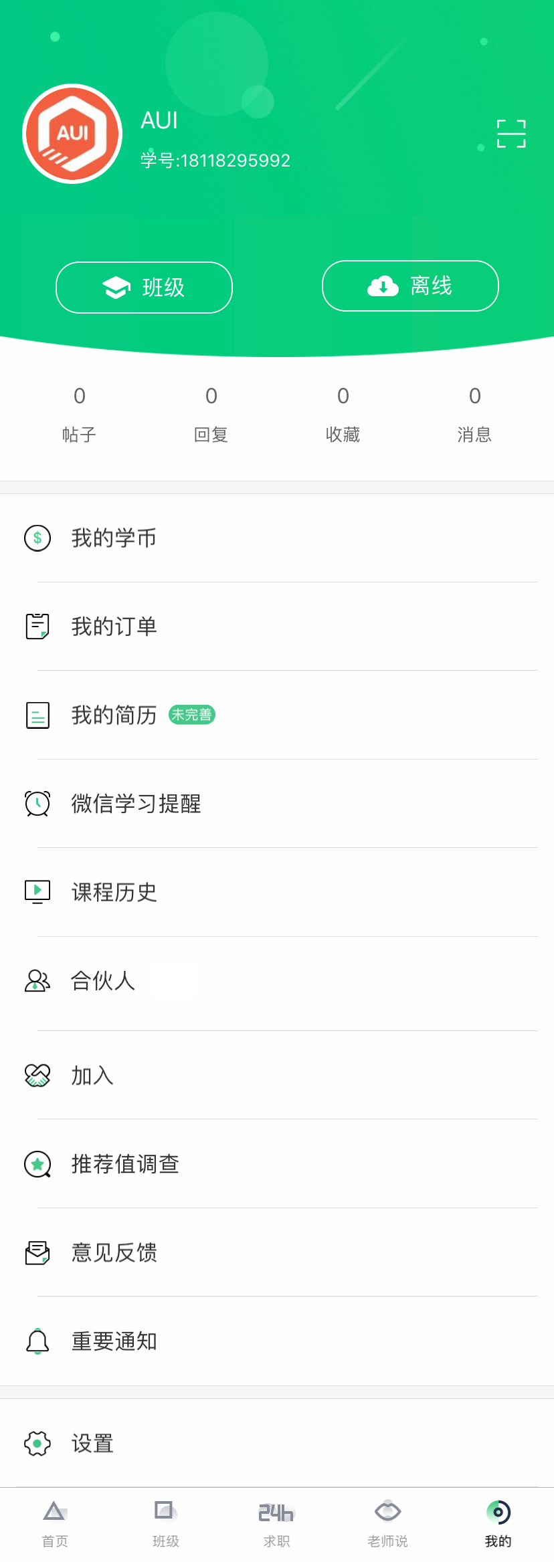Open 离线 offline downloads
The width and height of the screenshot is (554, 1568).
[410, 286]
